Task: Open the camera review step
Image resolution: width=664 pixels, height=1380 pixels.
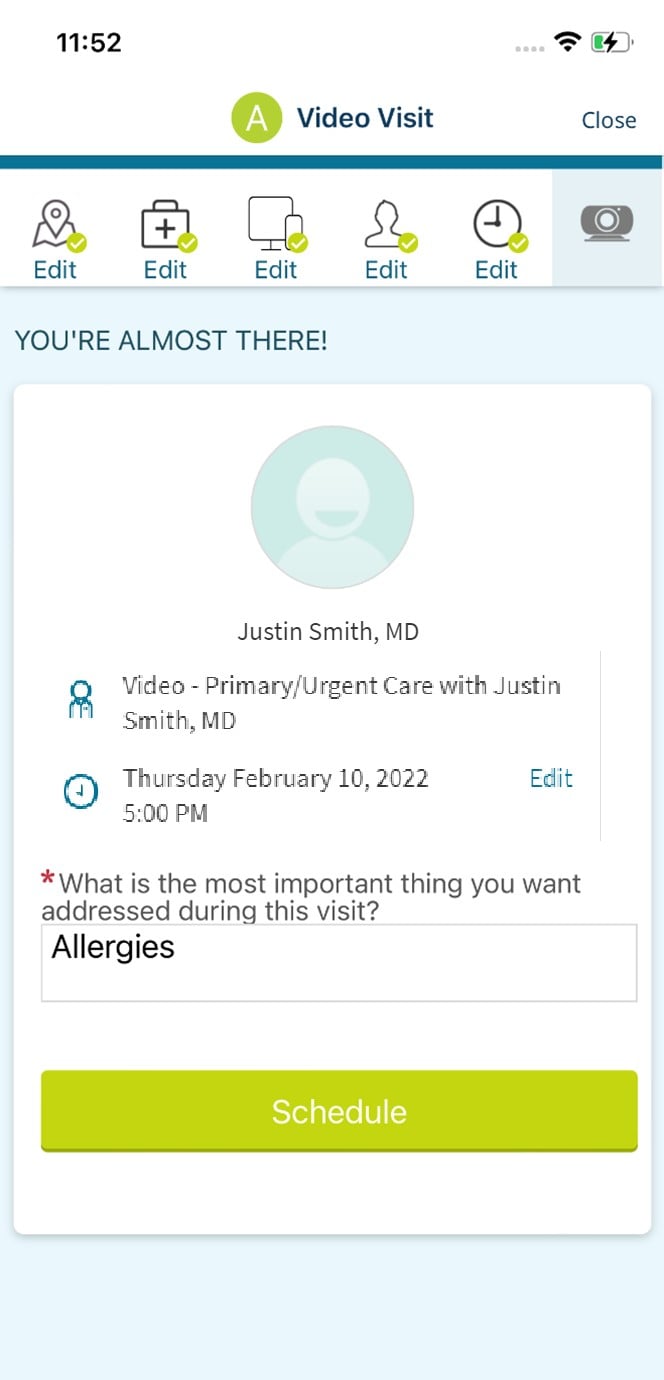Action: (x=607, y=225)
